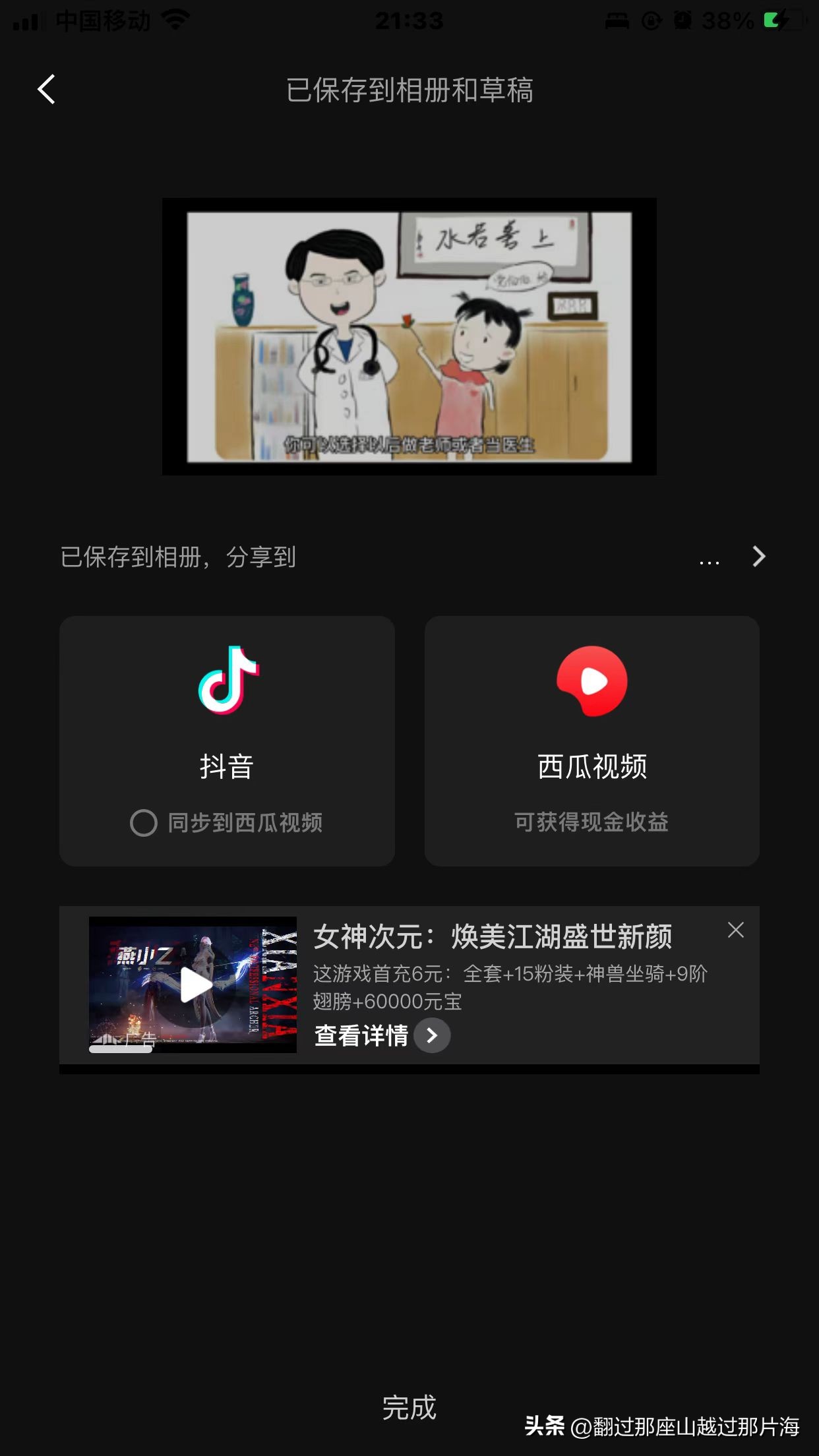Open 查看详情 for the game ad

click(361, 1035)
